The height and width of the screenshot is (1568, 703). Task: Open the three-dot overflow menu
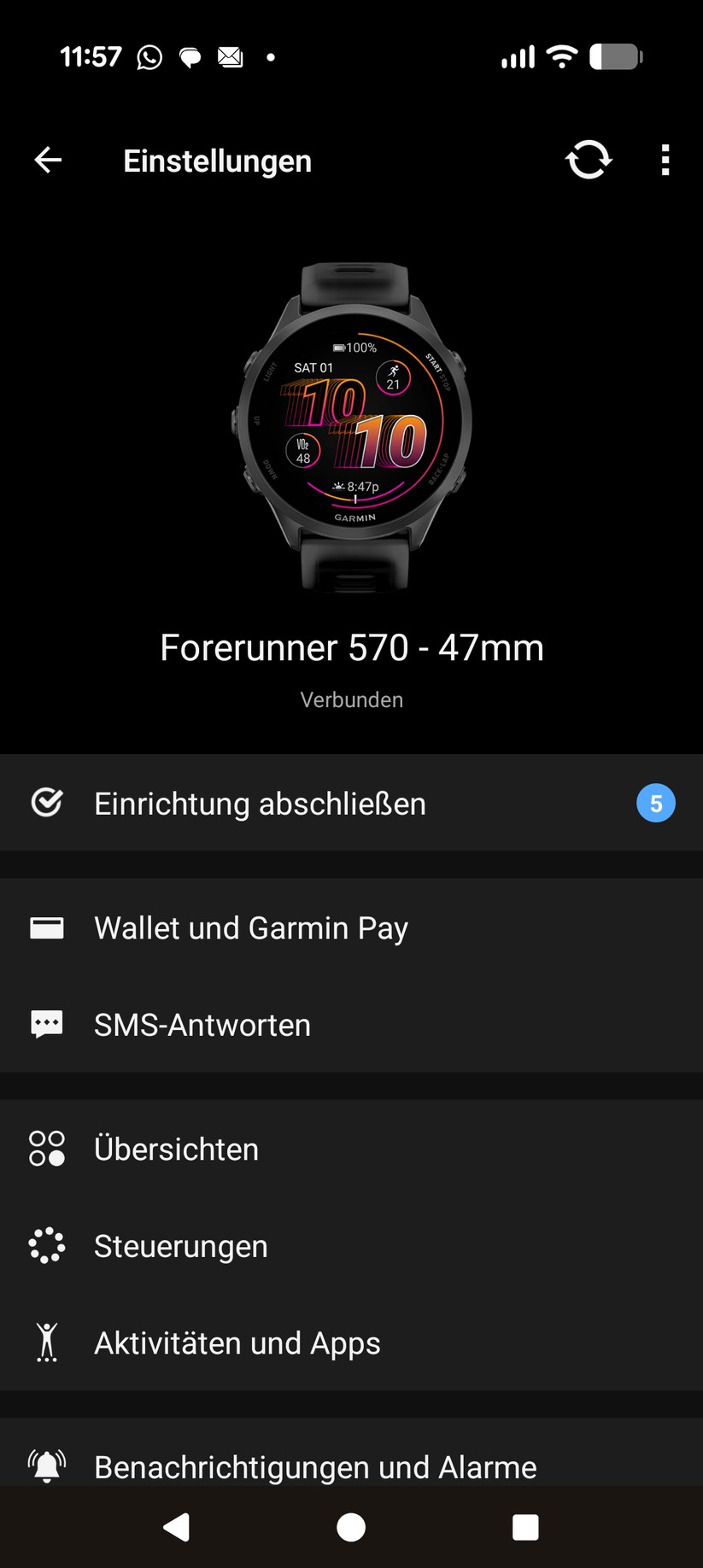[x=665, y=160]
